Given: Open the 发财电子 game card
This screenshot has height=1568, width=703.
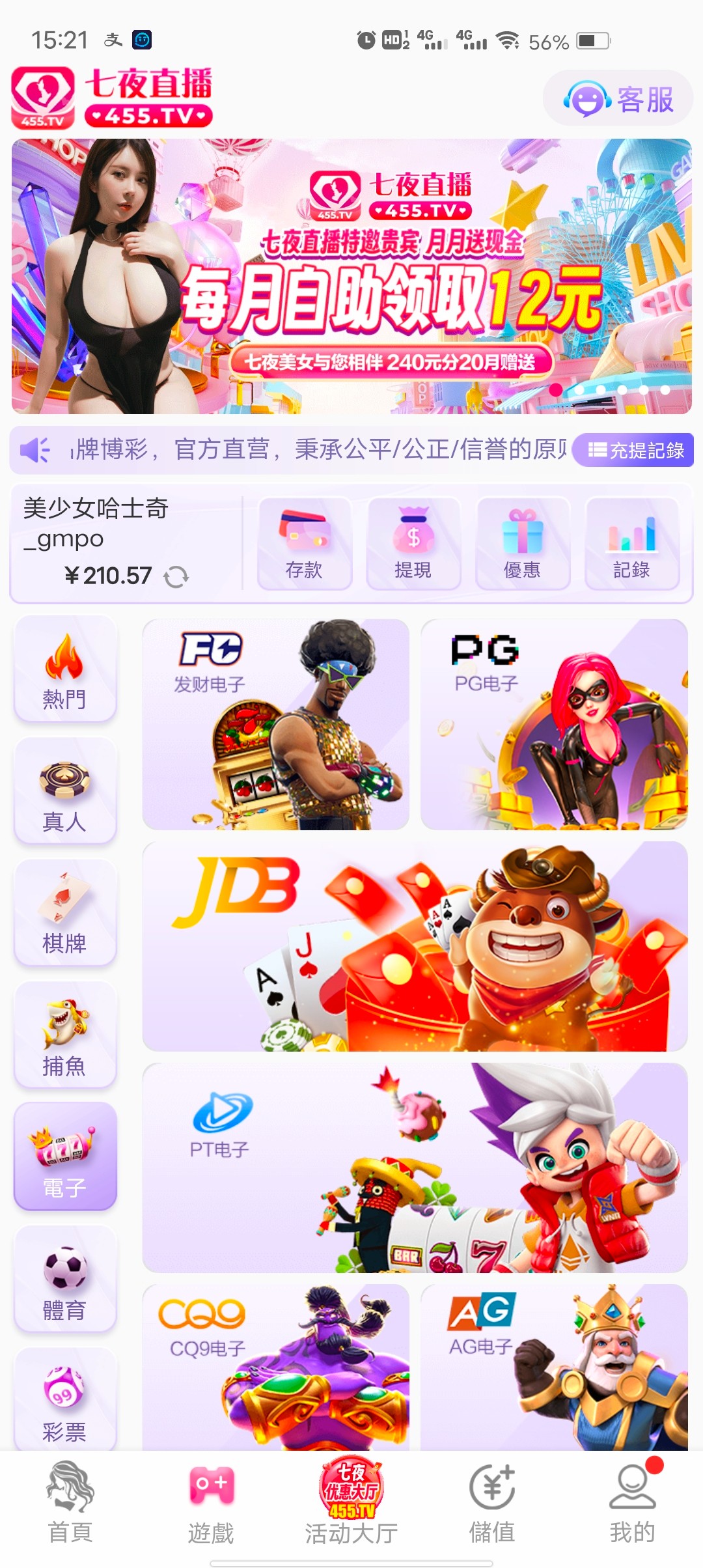Looking at the screenshot, I should (275, 724).
